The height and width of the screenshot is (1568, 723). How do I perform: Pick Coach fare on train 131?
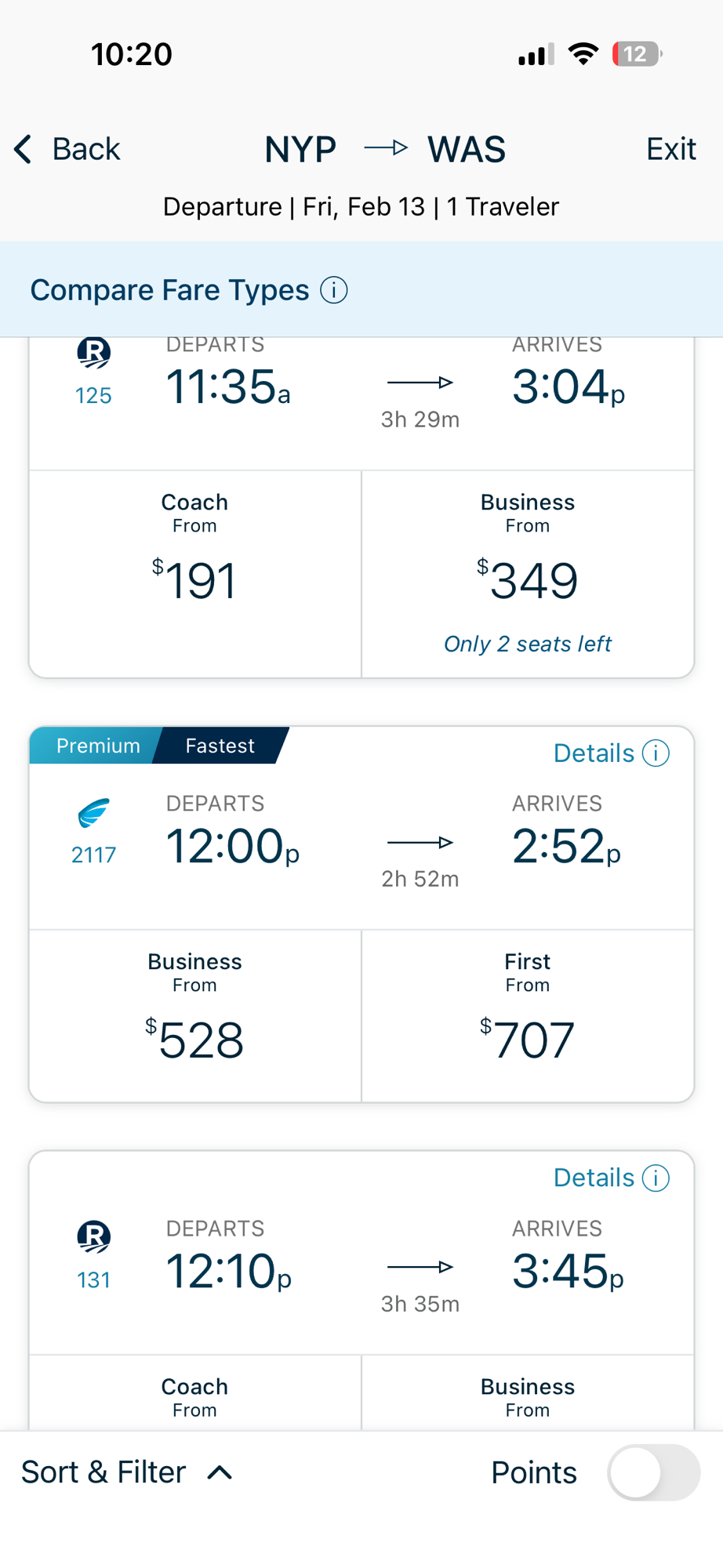tap(194, 1396)
